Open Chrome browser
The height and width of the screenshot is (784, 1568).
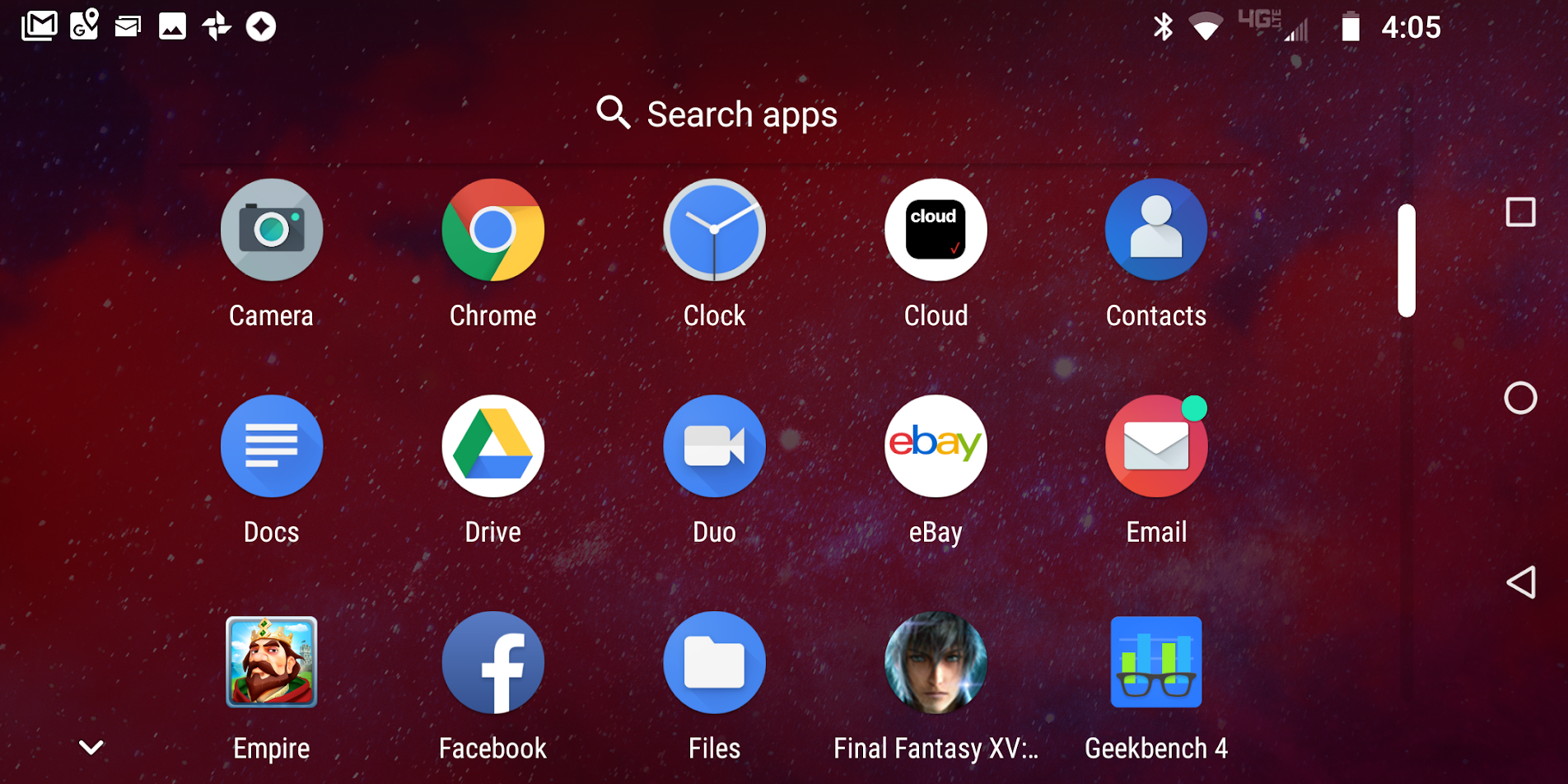pos(492,230)
